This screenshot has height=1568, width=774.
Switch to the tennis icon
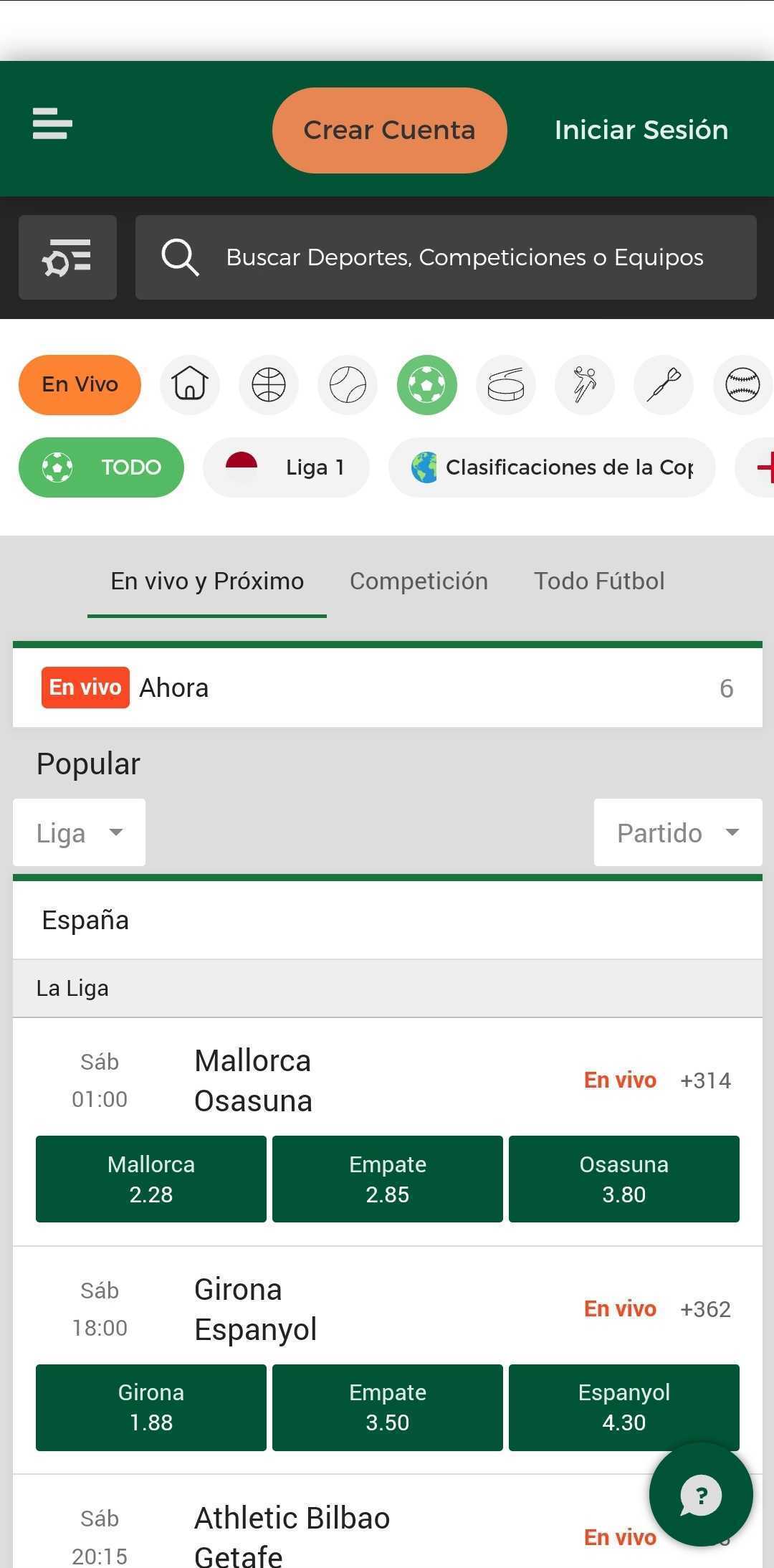[x=348, y=385]
